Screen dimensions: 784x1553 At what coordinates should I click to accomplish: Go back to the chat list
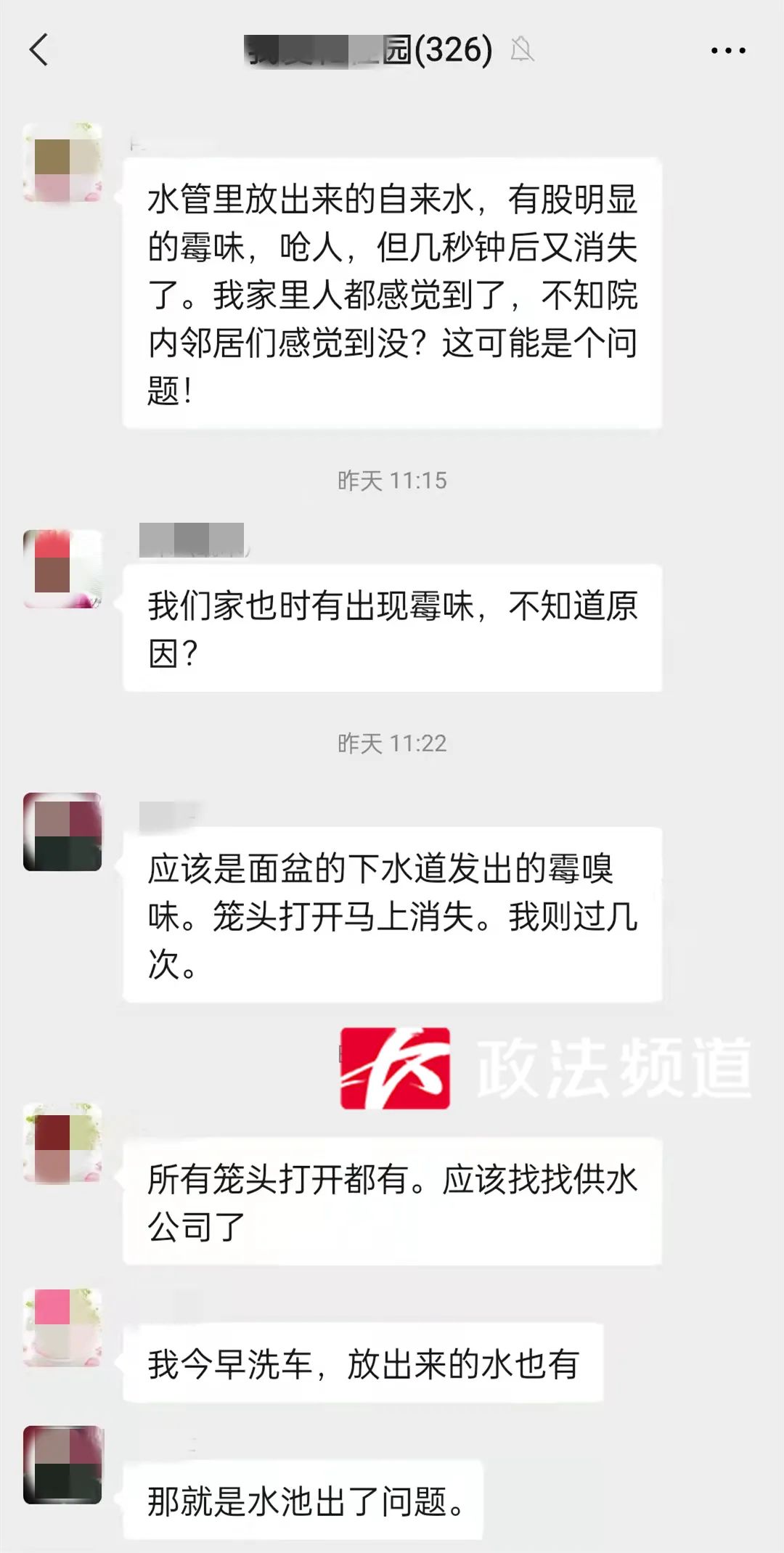(x=40, y=50)
